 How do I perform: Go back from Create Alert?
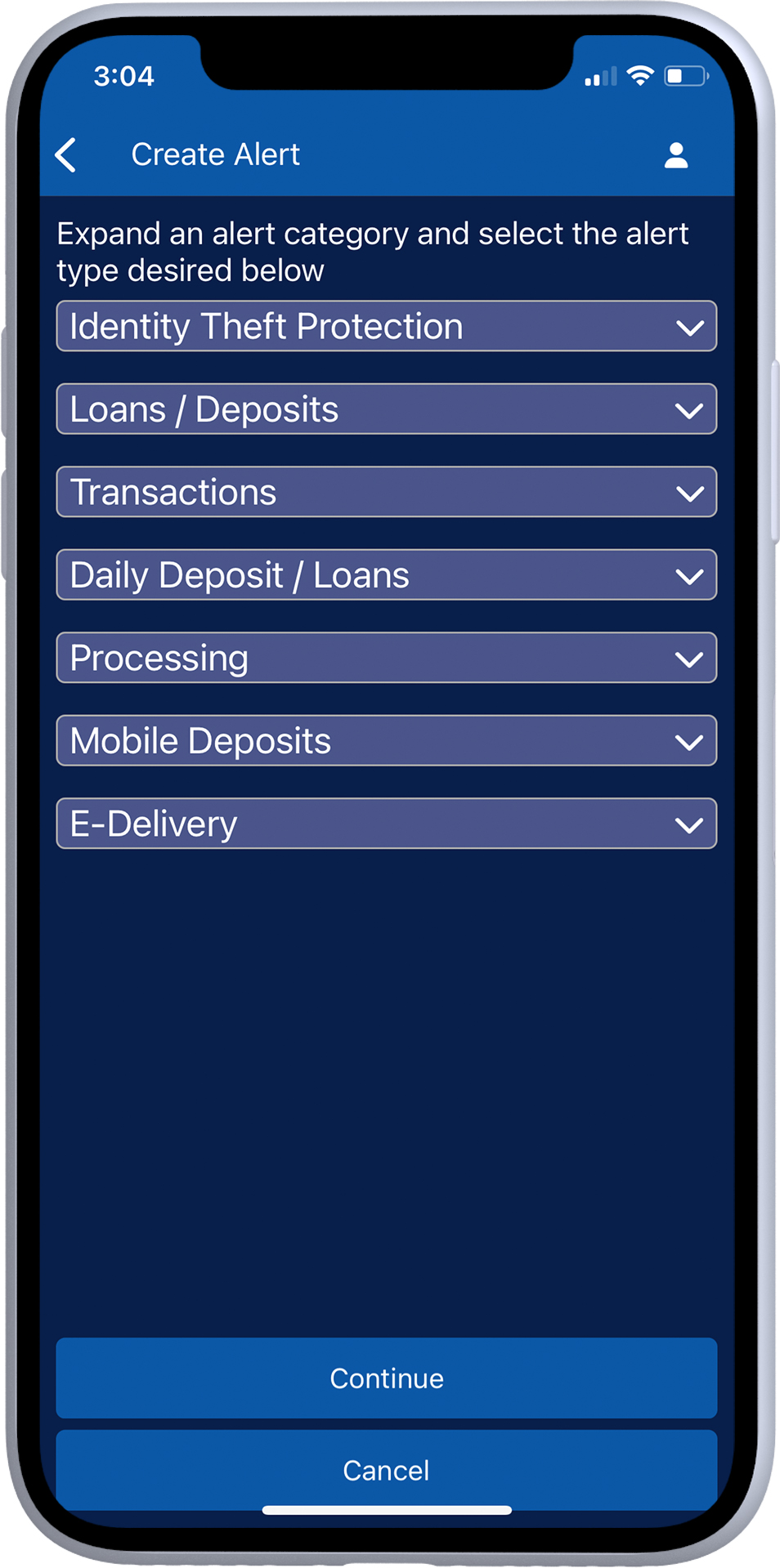[x=65, y=154]
